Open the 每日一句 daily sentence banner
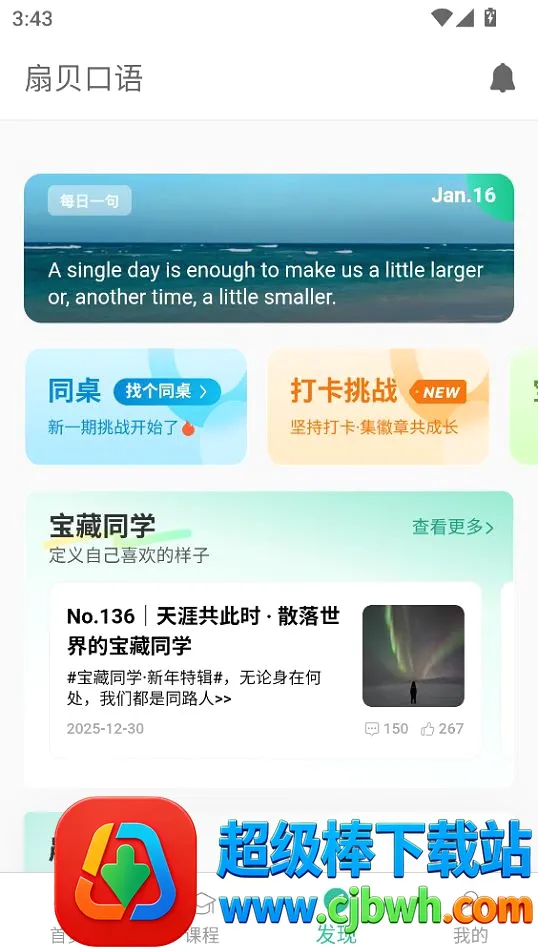This screenshot has width=538, height=952. pos(269,248)
